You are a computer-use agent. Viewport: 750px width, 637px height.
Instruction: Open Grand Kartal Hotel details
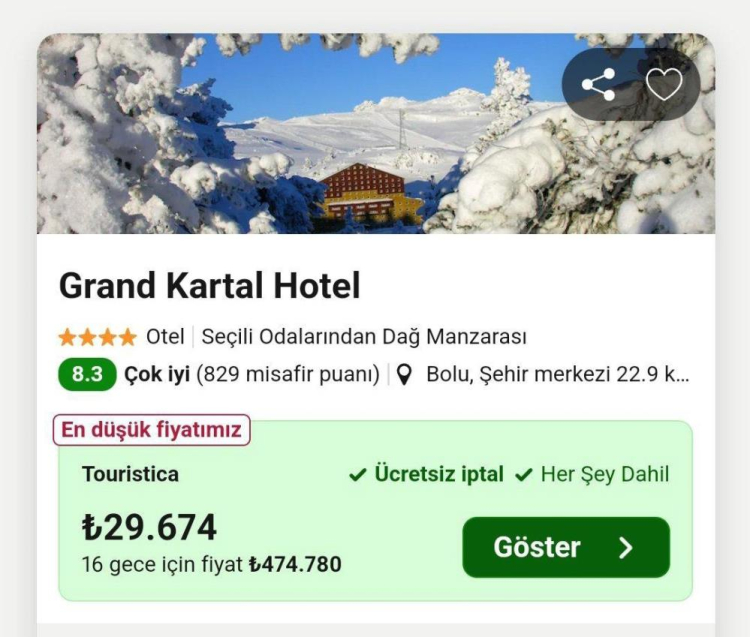[209, 286]
